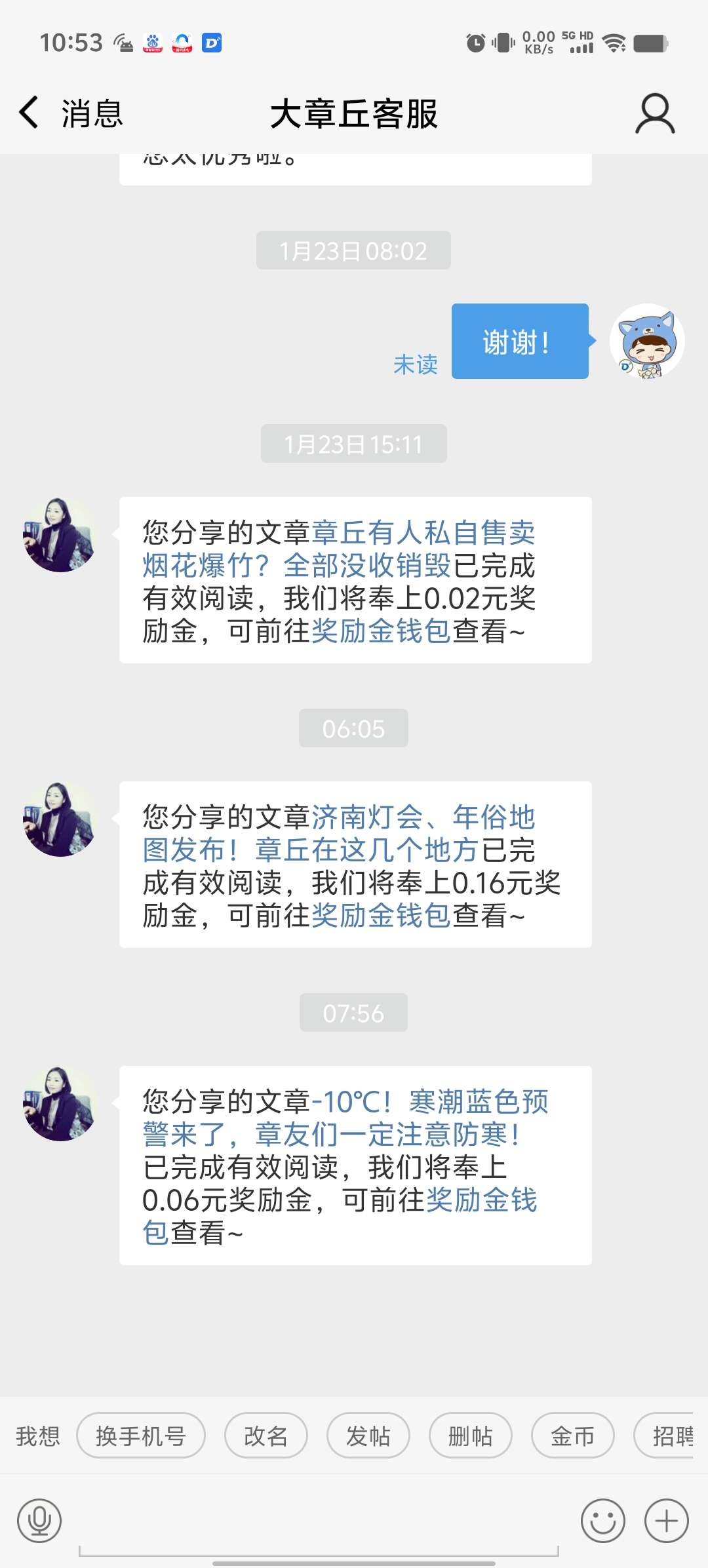Tap the 删帖 quick chip

click(470, 1436)
